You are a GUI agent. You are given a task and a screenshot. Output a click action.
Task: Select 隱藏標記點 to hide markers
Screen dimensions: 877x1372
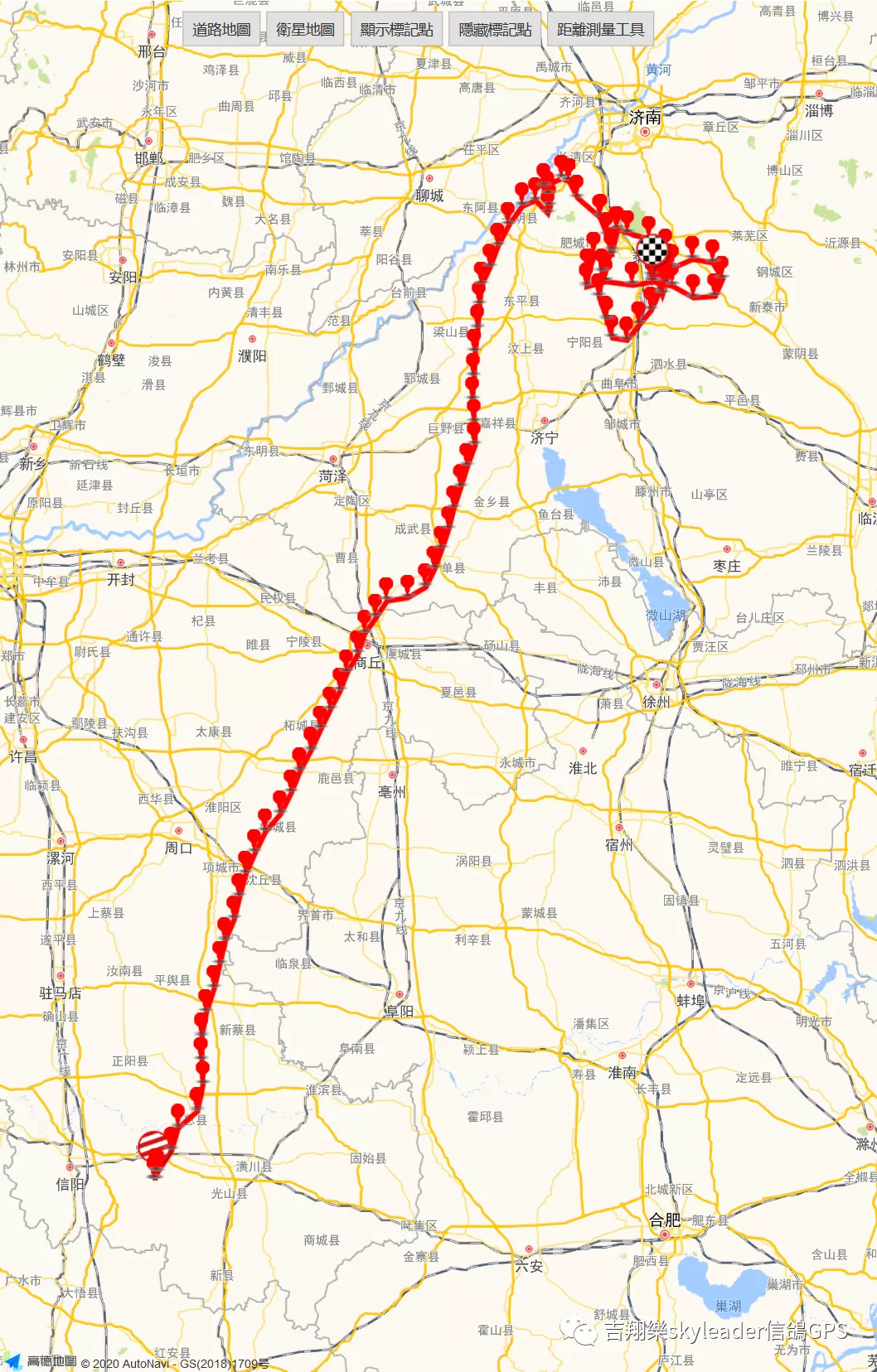point(495,30)
